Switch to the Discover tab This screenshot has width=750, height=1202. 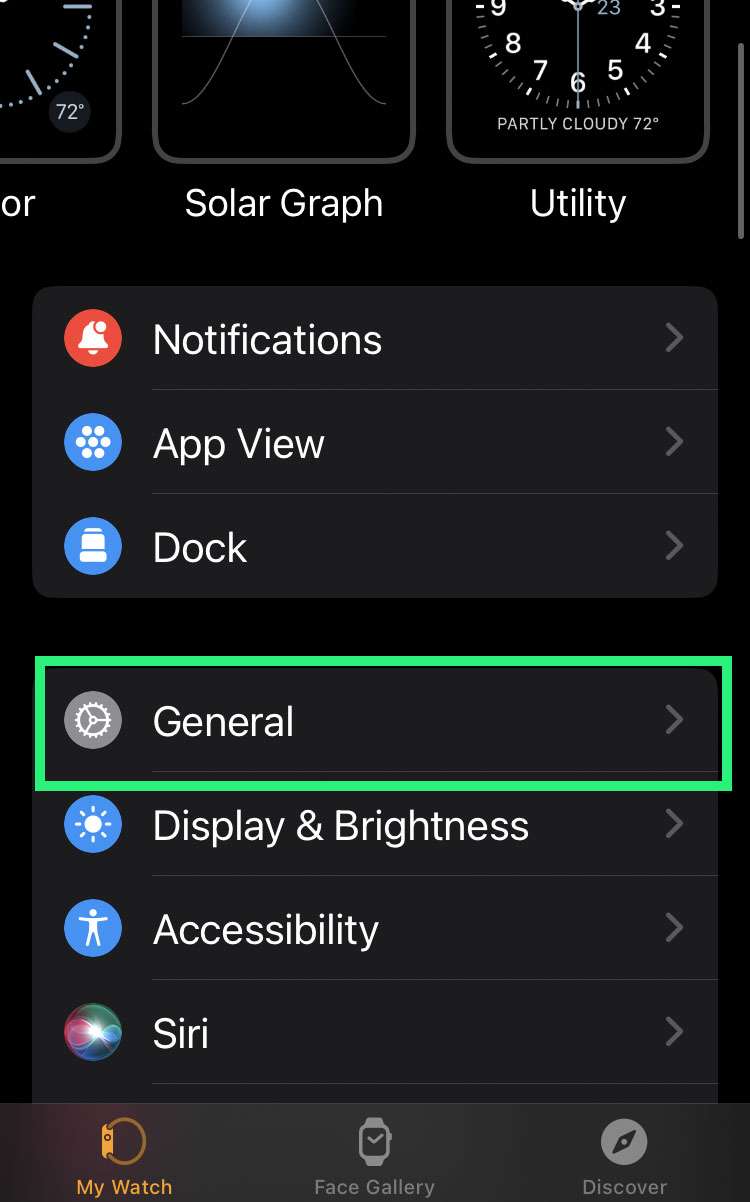click(624, 1158)
